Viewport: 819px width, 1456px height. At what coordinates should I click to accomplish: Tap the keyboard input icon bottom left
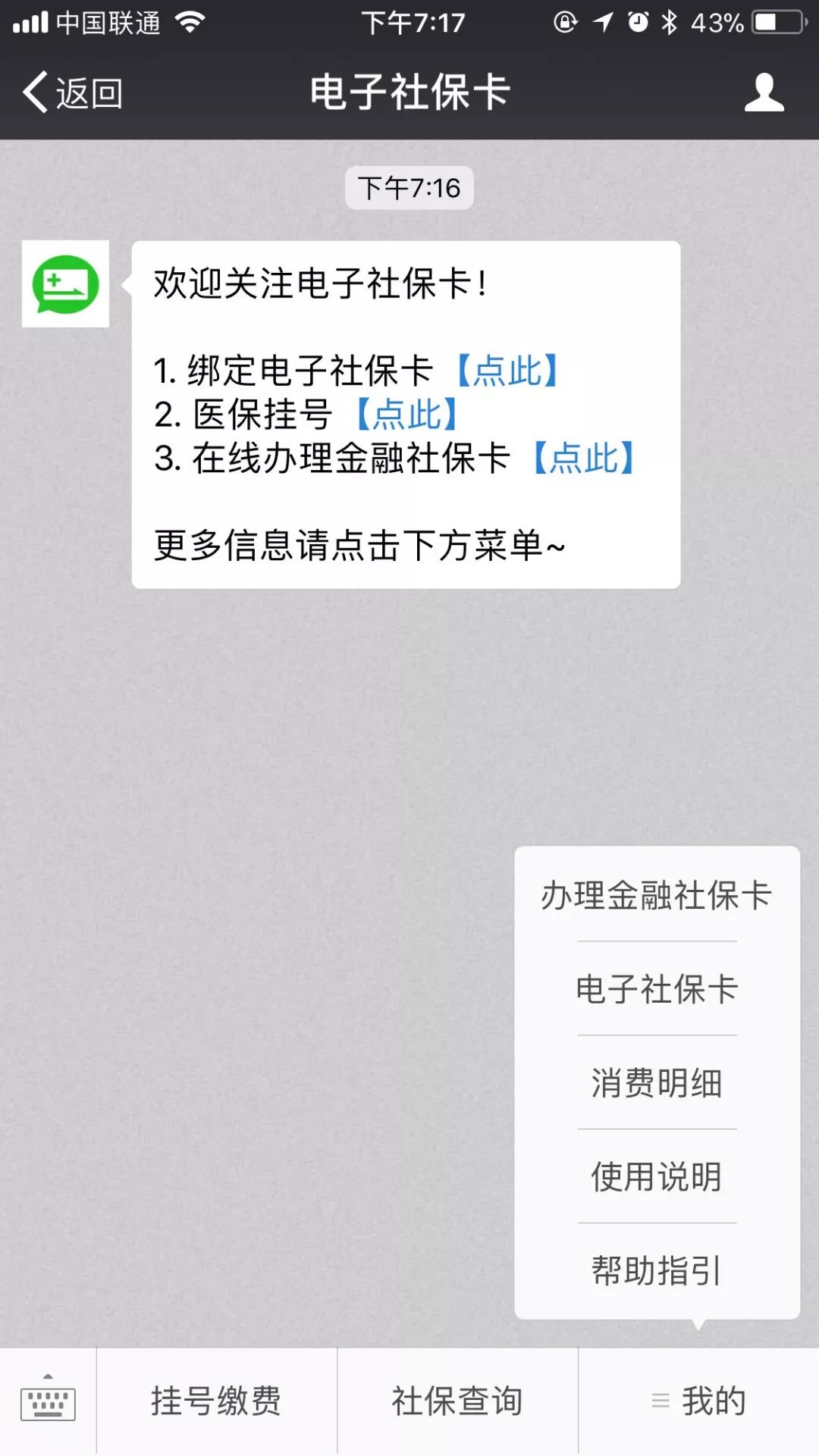(x=49, y=1401)
